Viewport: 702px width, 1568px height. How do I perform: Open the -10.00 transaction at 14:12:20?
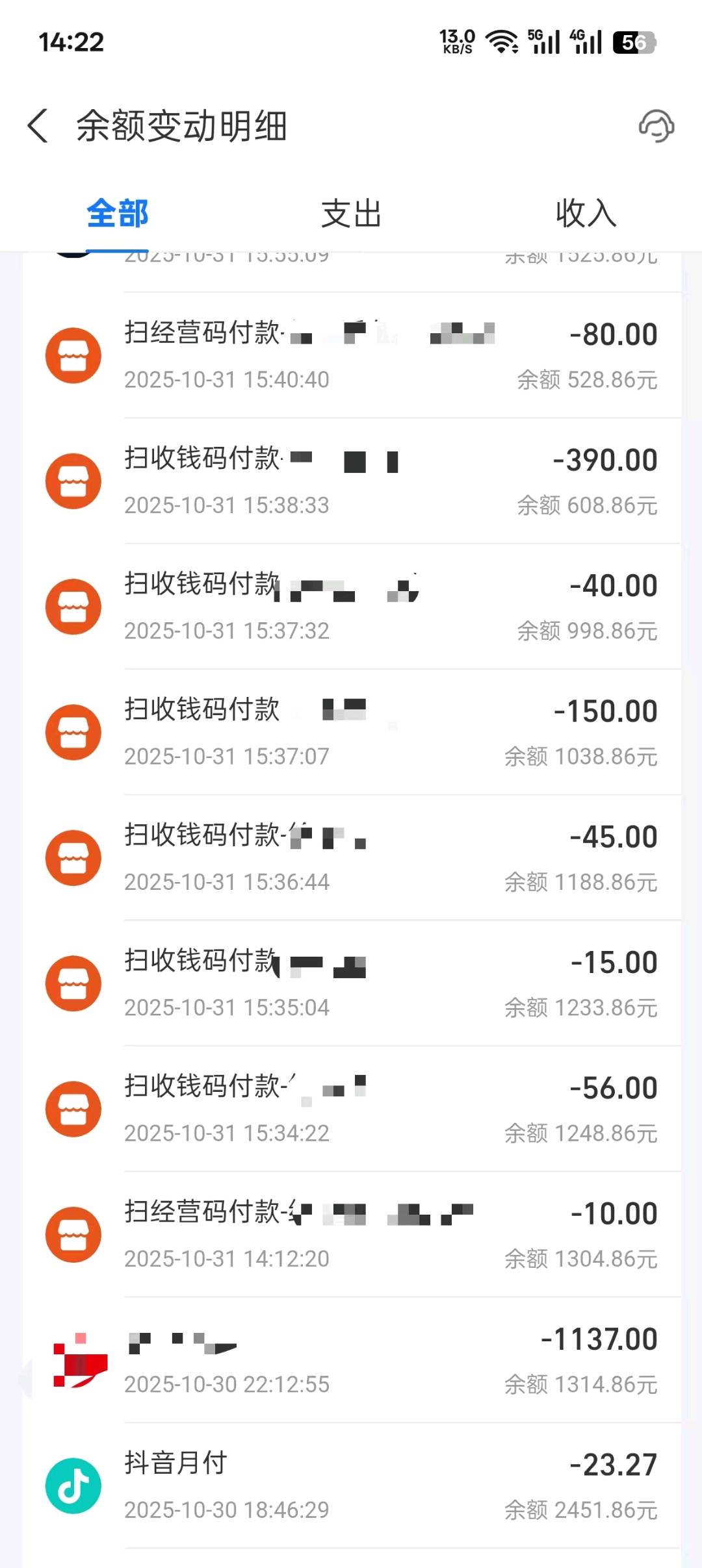[390, 1234]
